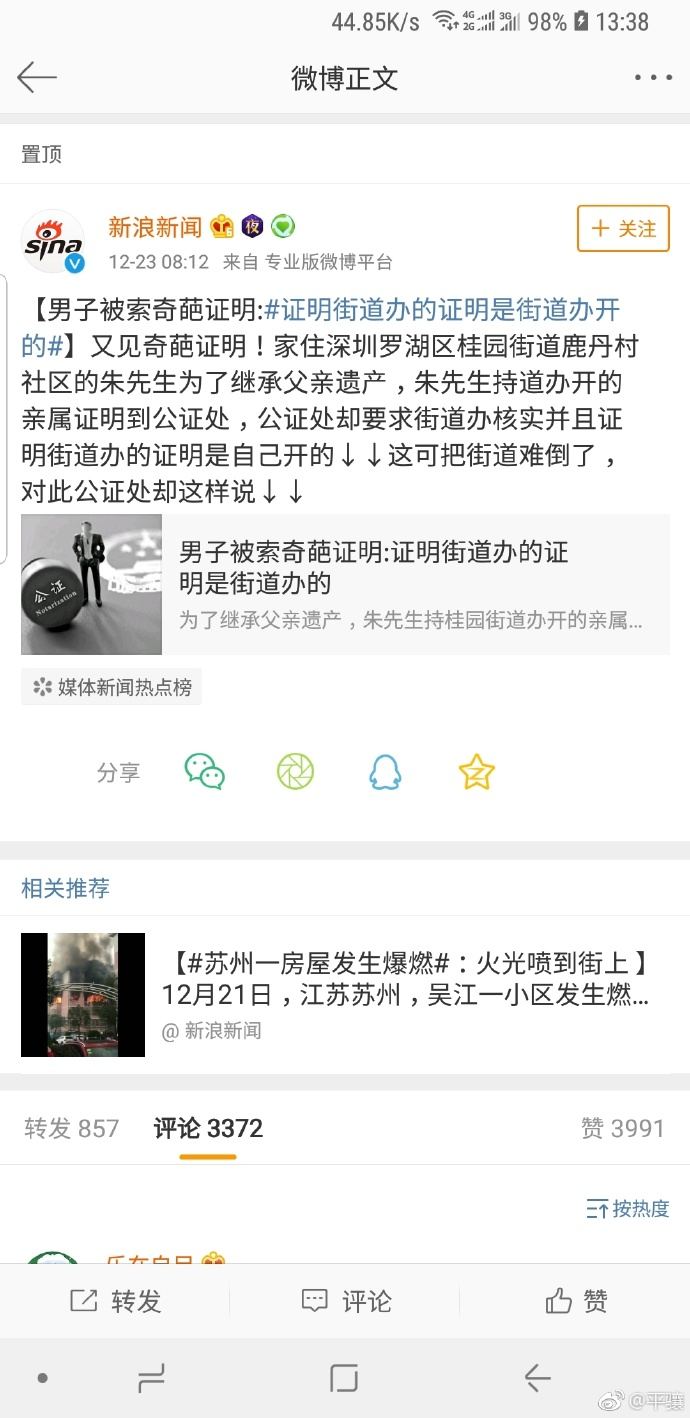
Task: Share to Qzone with the star icon
Action: tap(476, 771)
